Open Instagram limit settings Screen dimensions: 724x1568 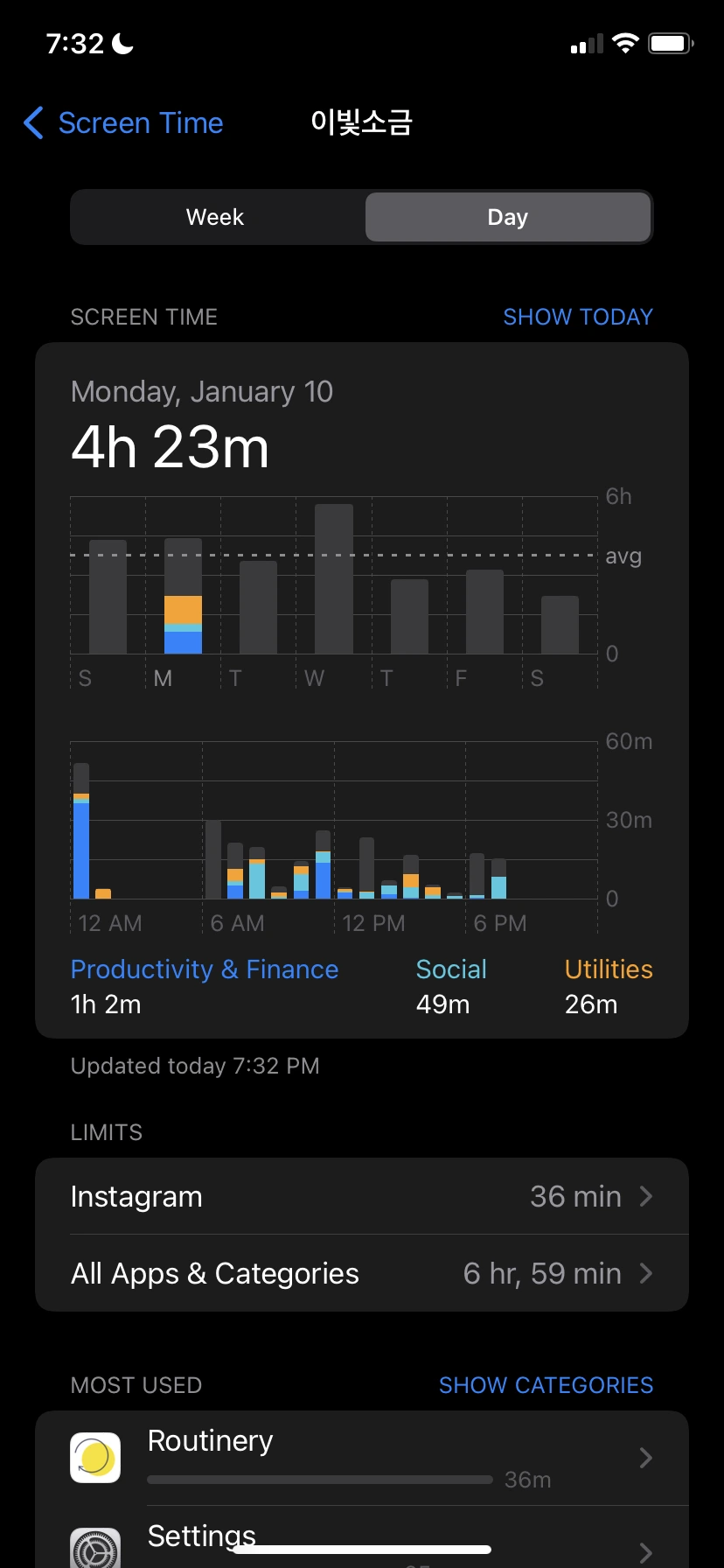[361, 1196]
